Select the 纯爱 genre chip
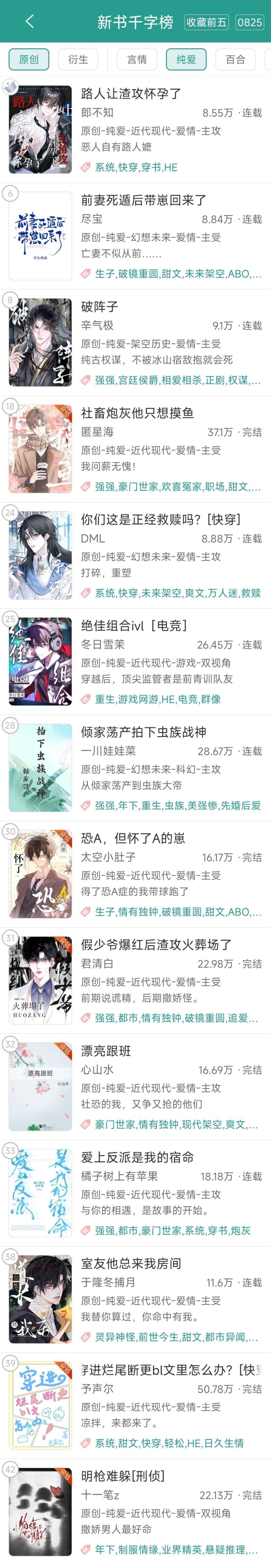 [186, 59]
